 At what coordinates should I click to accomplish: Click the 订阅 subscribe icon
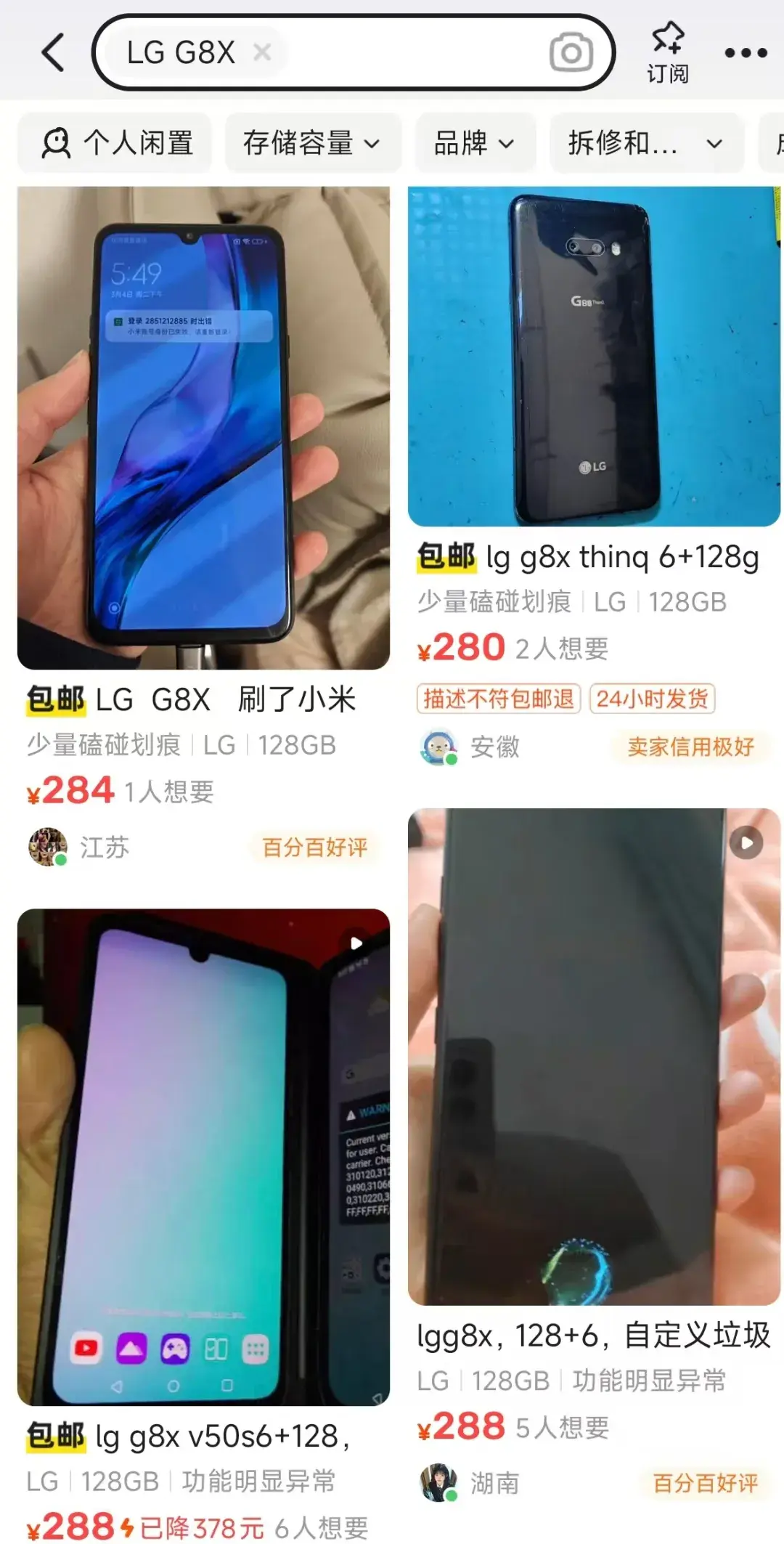(668, 51)
